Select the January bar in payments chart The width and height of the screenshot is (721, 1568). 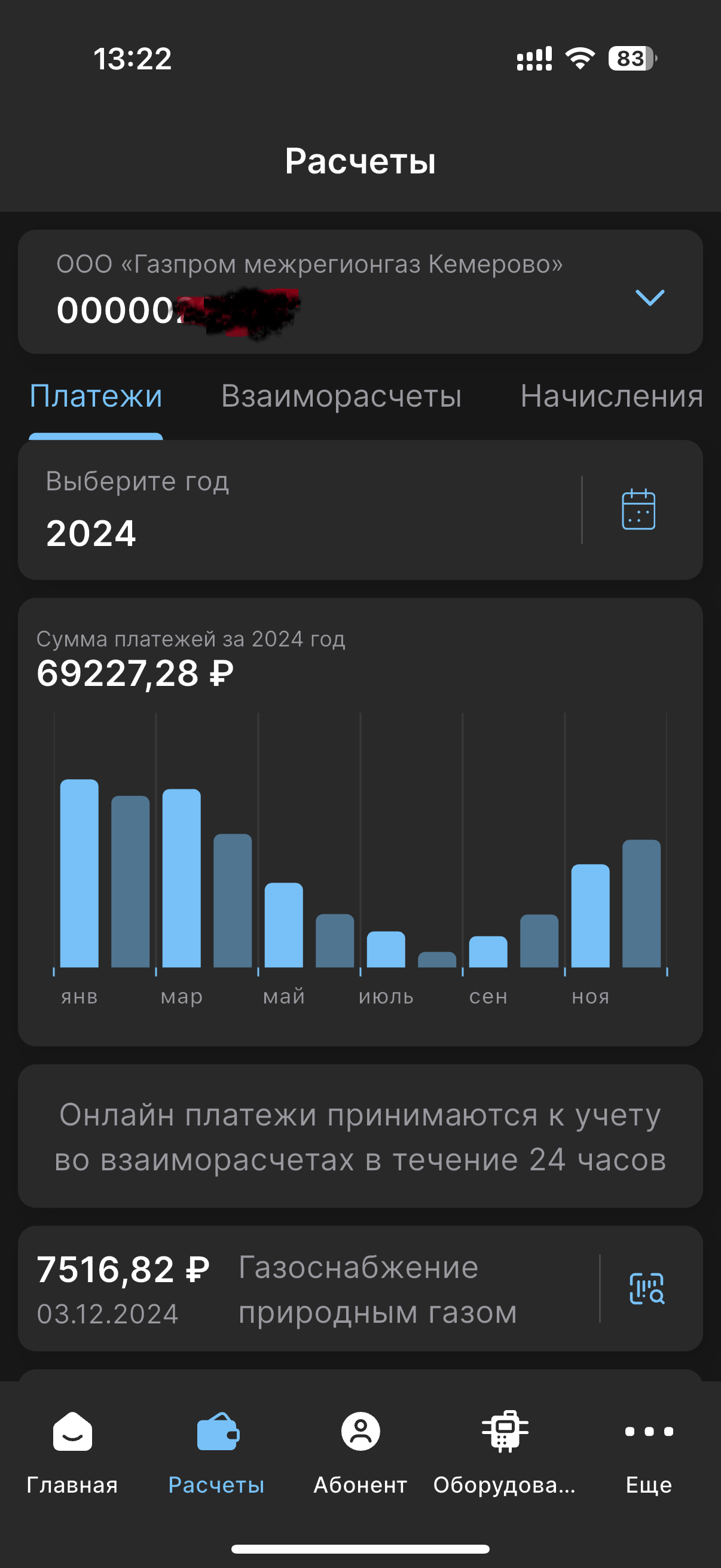click(79, 873)
